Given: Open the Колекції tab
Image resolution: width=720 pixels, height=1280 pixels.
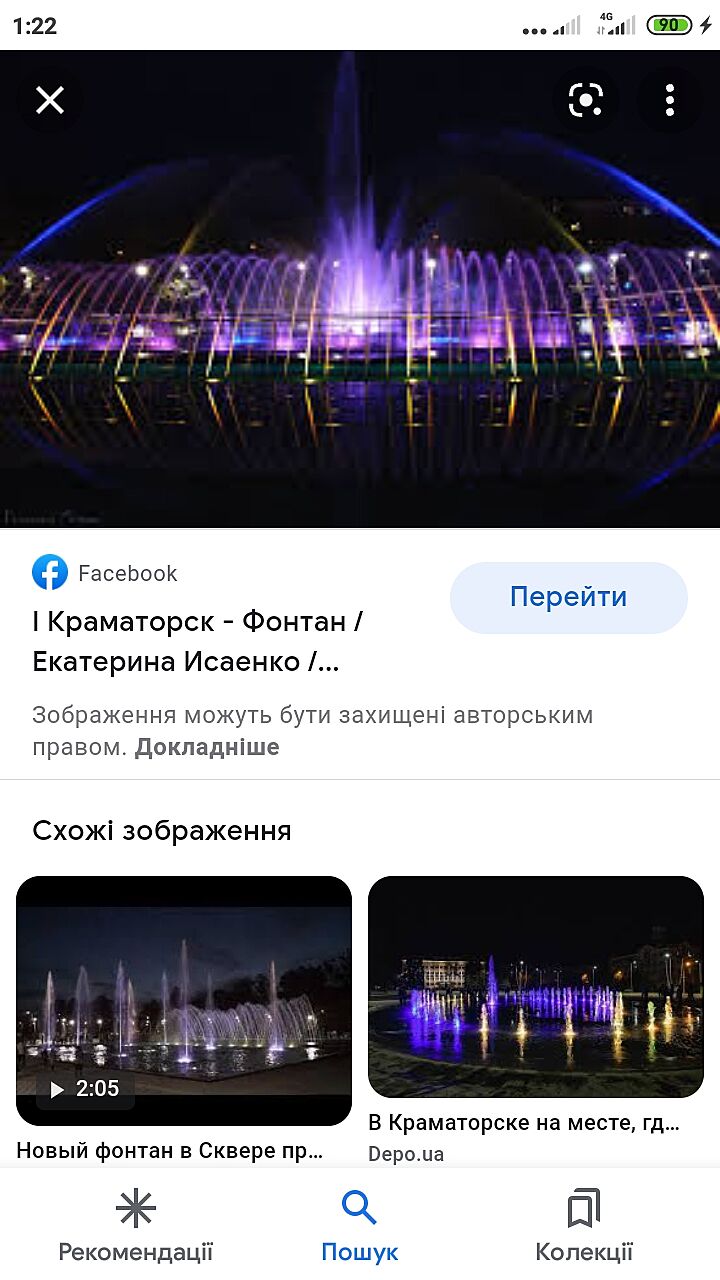Looking at the screenshot, I should 584,1225.
